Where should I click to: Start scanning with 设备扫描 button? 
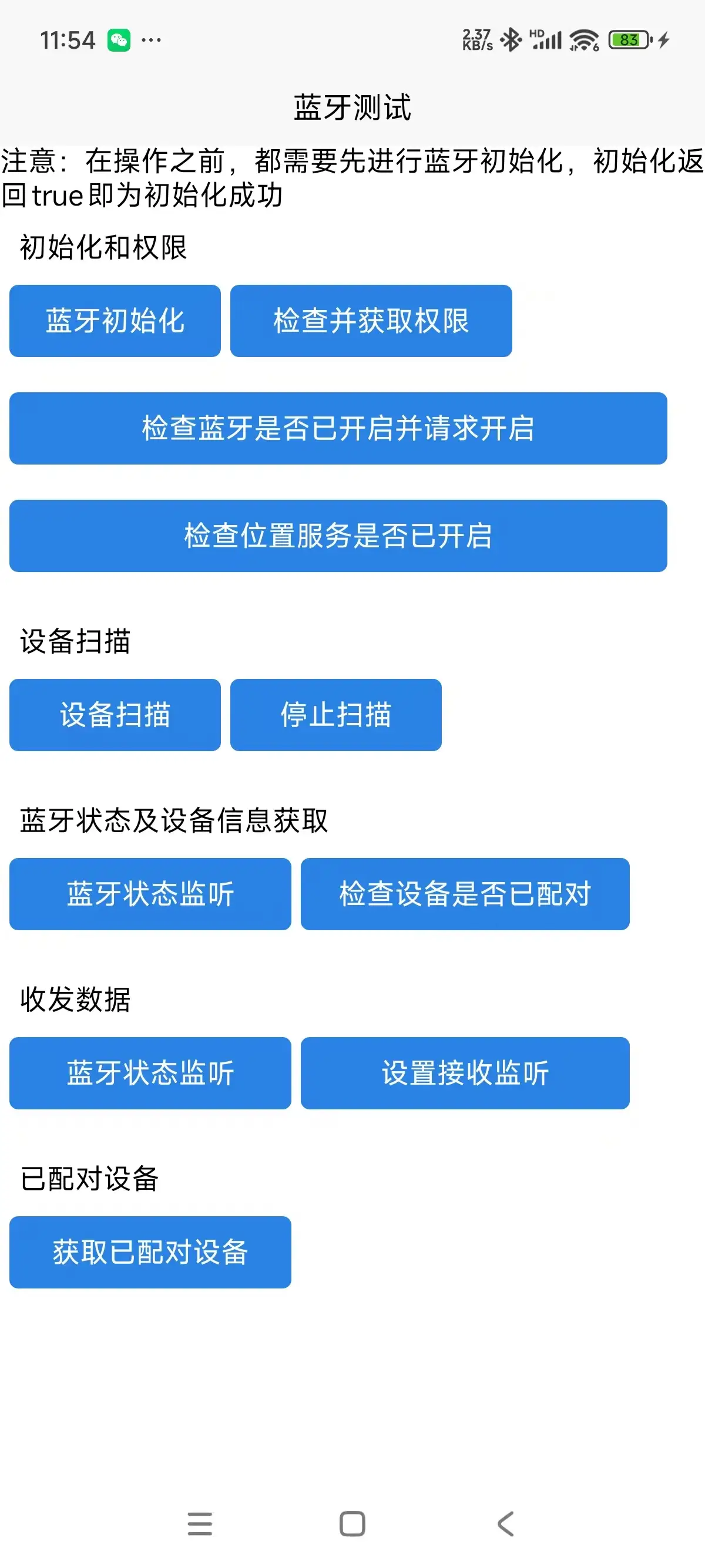[x=115, y=715]
